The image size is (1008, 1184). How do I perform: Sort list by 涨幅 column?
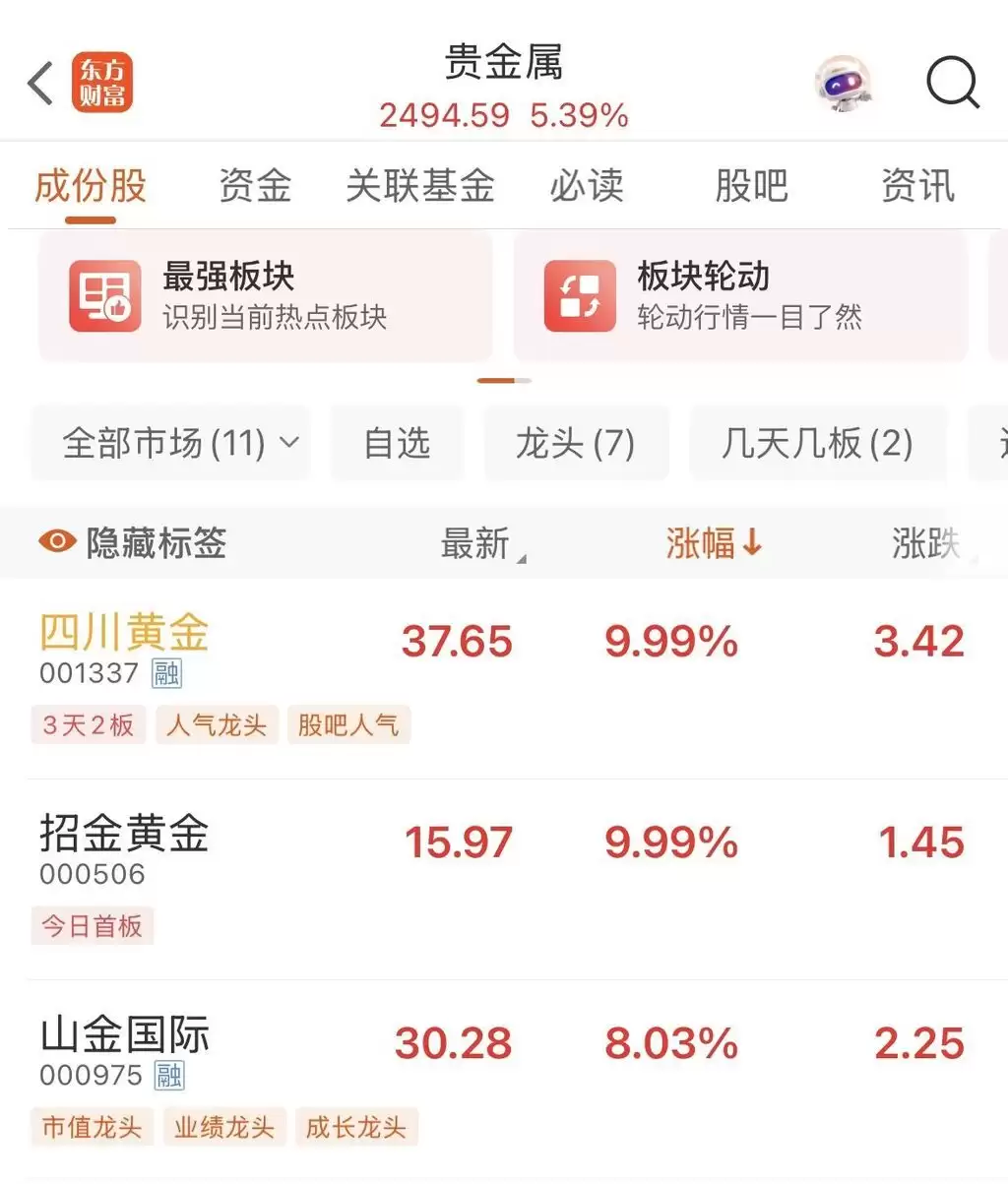pyautogui.click(x=713, y=542)
